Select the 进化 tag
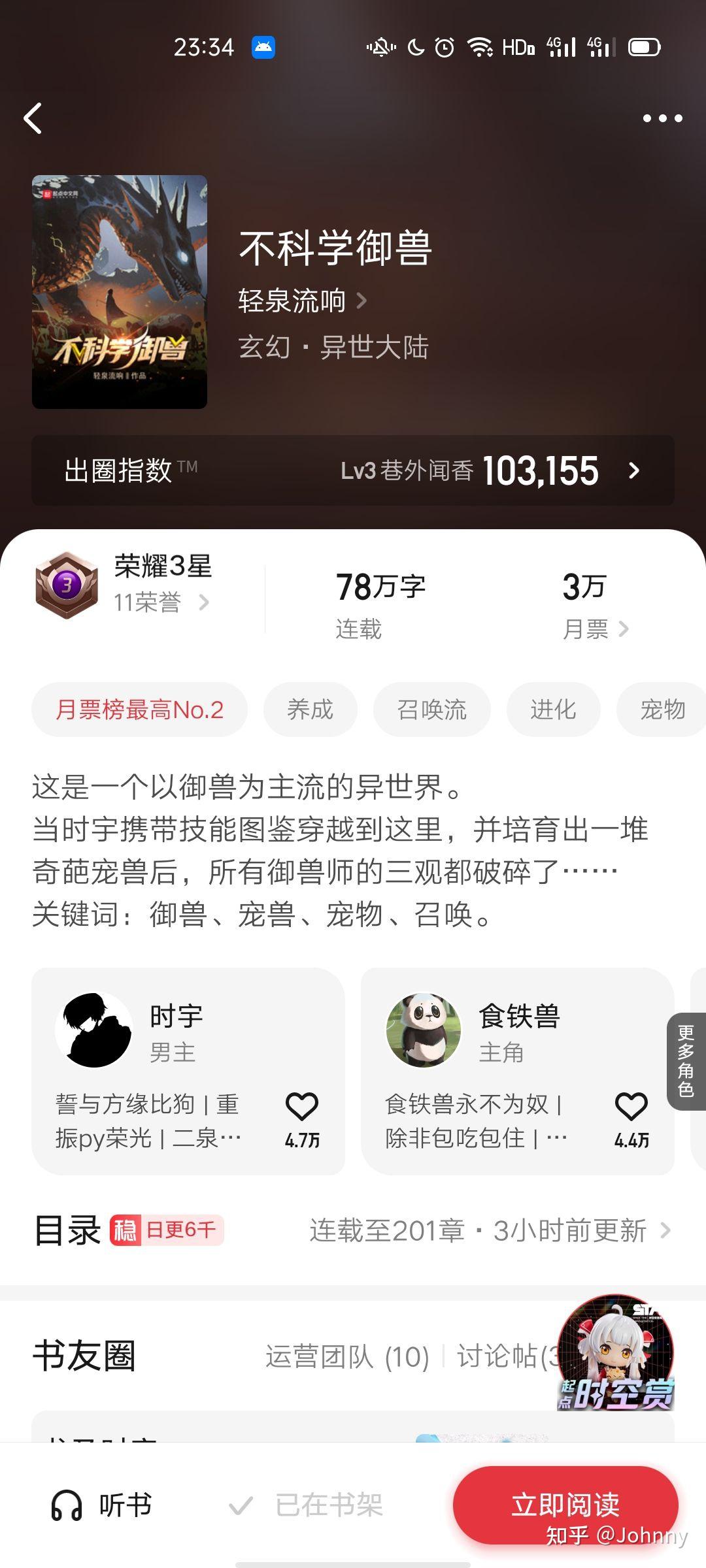 [x=553, y=710]
